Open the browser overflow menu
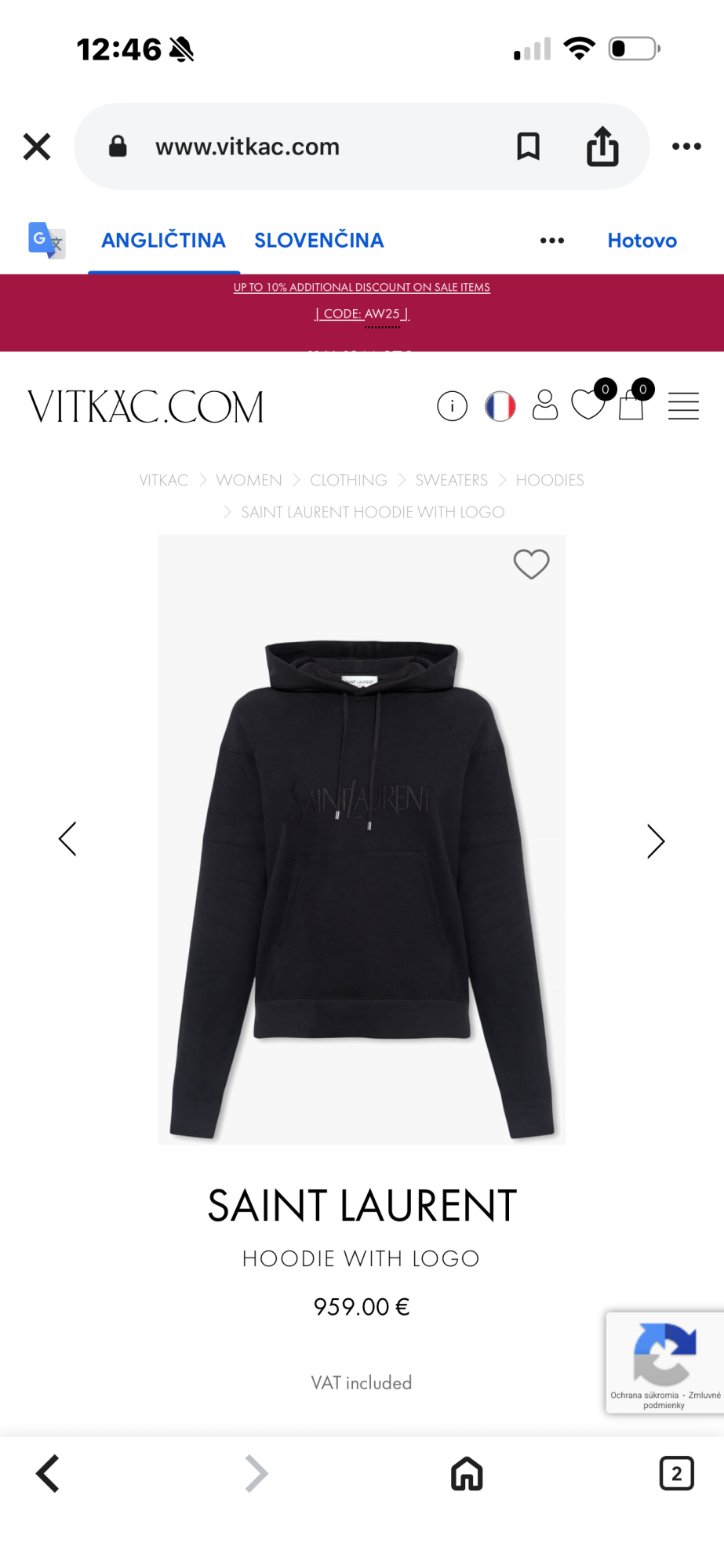 coord(686,147)
